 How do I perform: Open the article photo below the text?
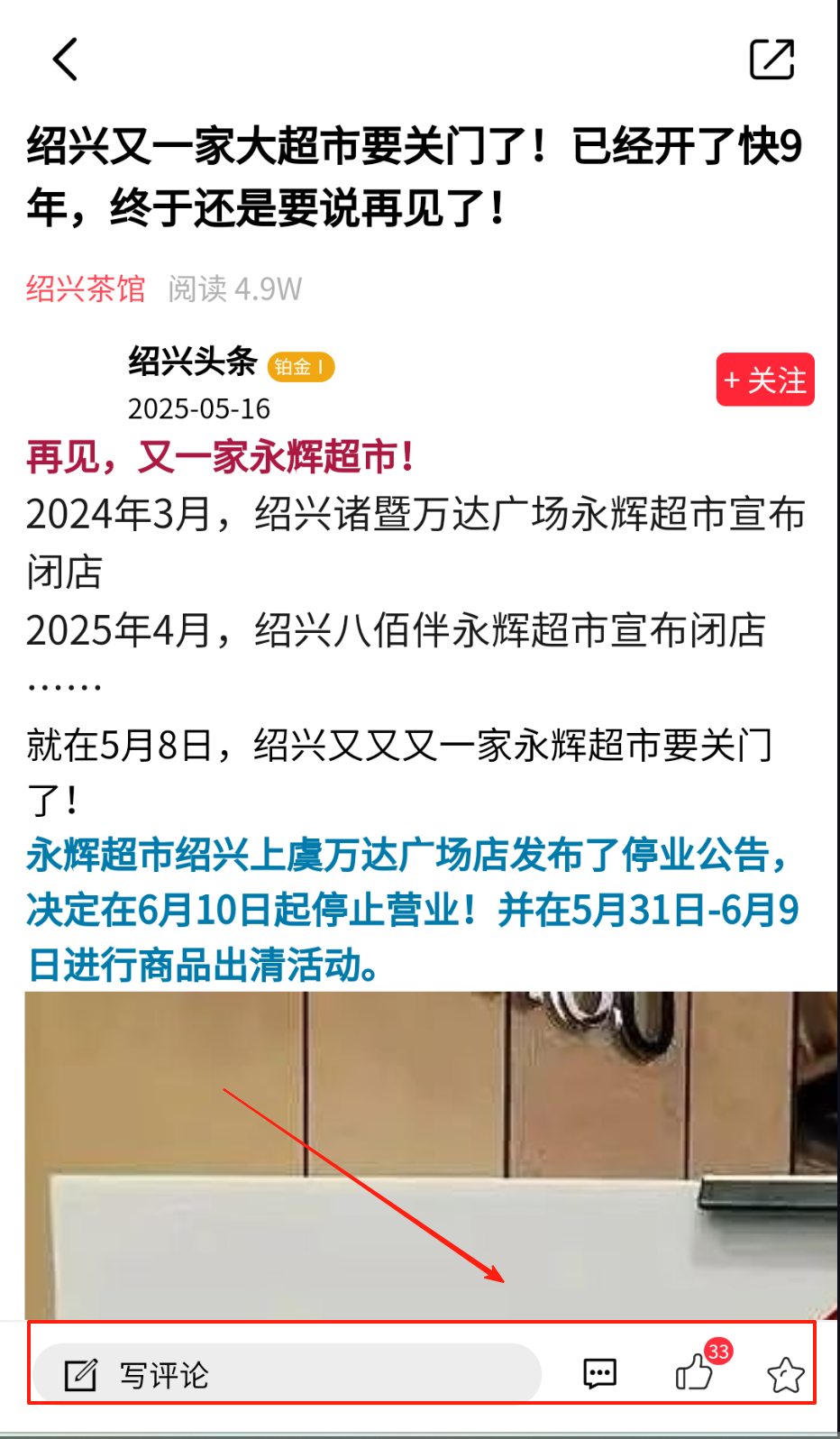point(431,1154)
